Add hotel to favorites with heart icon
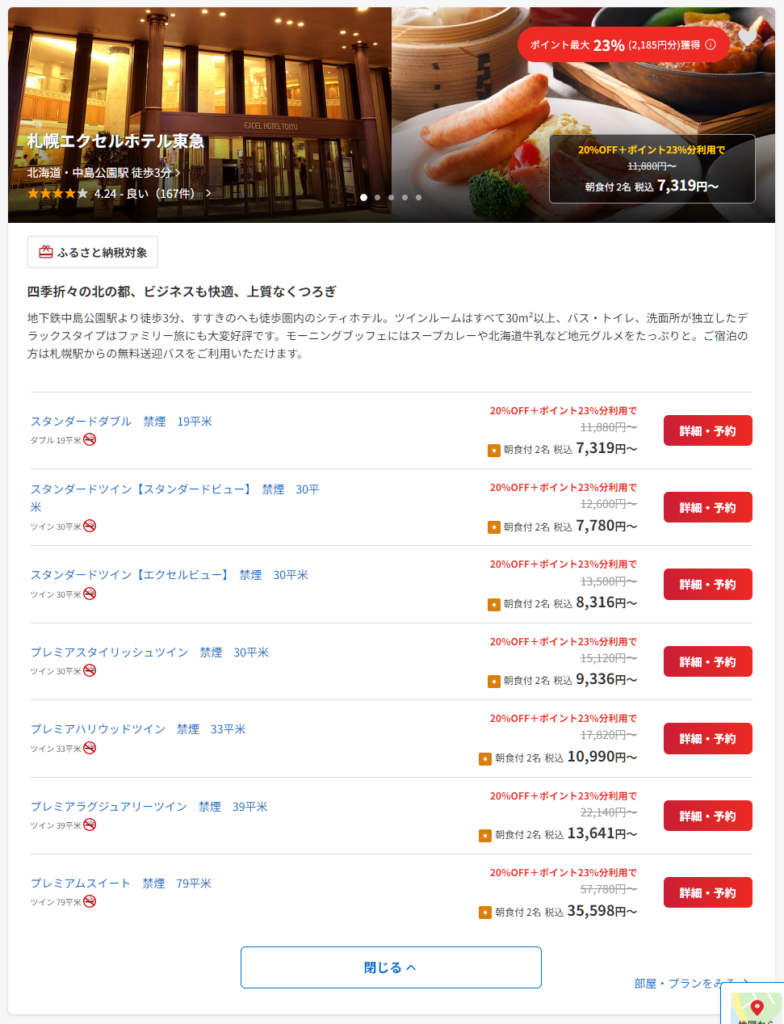Viewport: 784px width, 1024px height. click(x=748, y=39)
